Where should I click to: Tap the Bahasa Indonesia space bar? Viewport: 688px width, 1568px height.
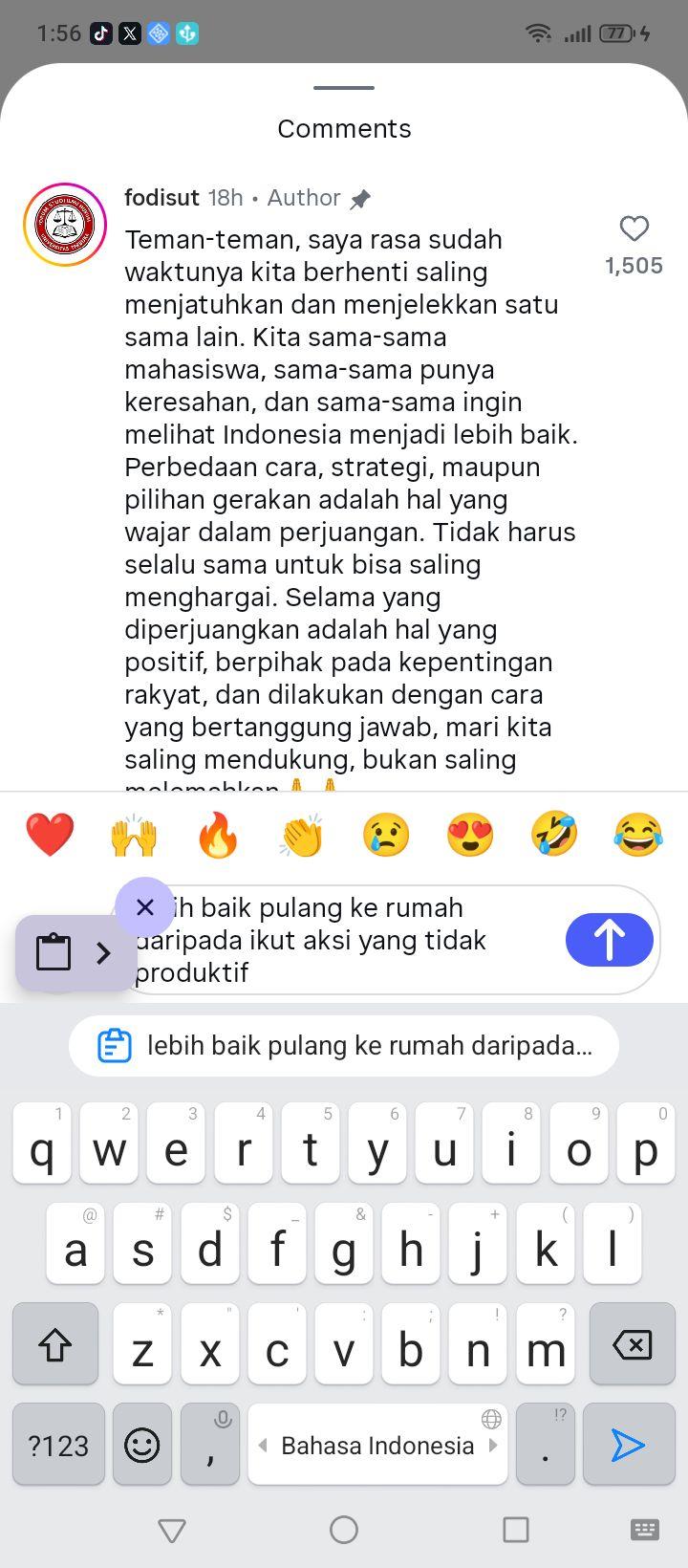click(x=377, y=1445)
